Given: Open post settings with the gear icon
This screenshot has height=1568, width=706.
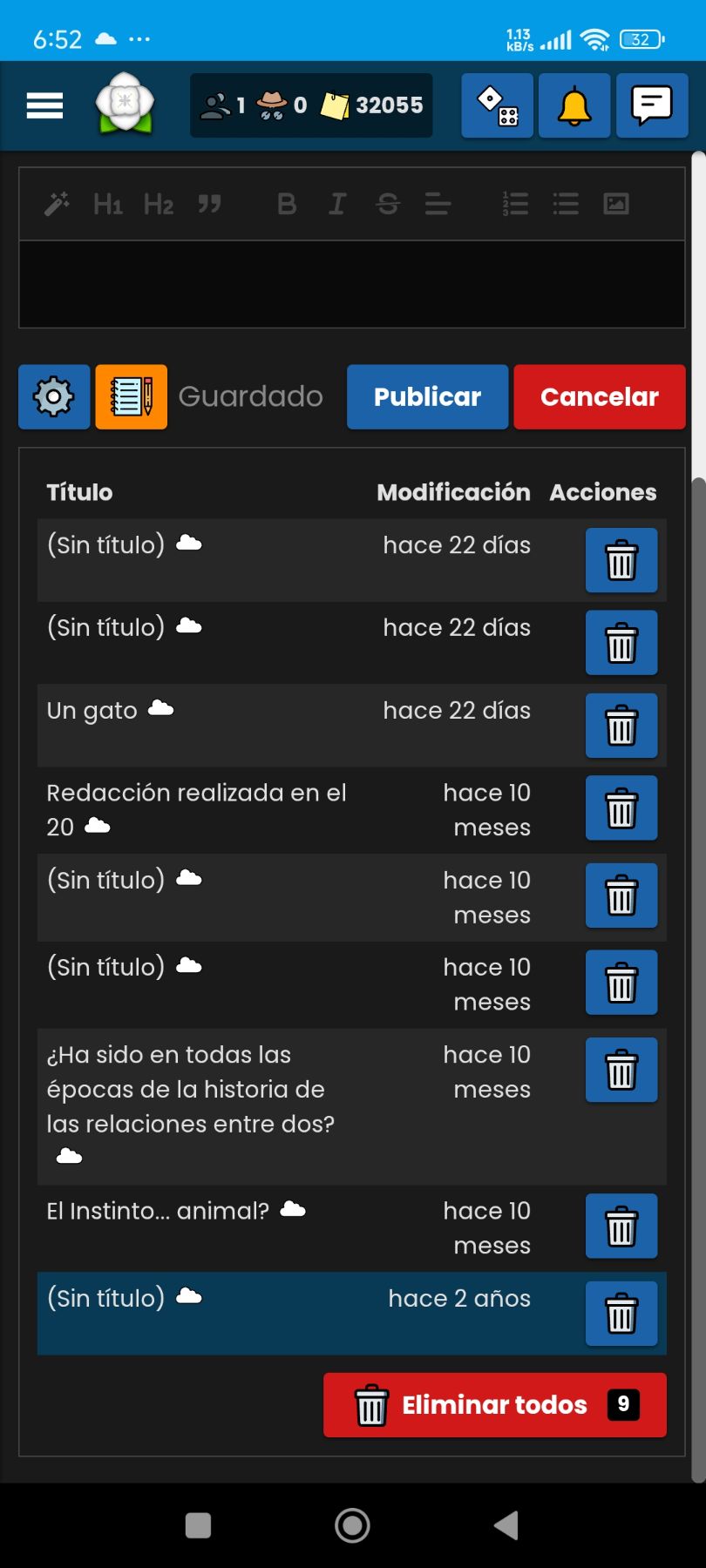Looking at the screenshot, I should 53,396.
